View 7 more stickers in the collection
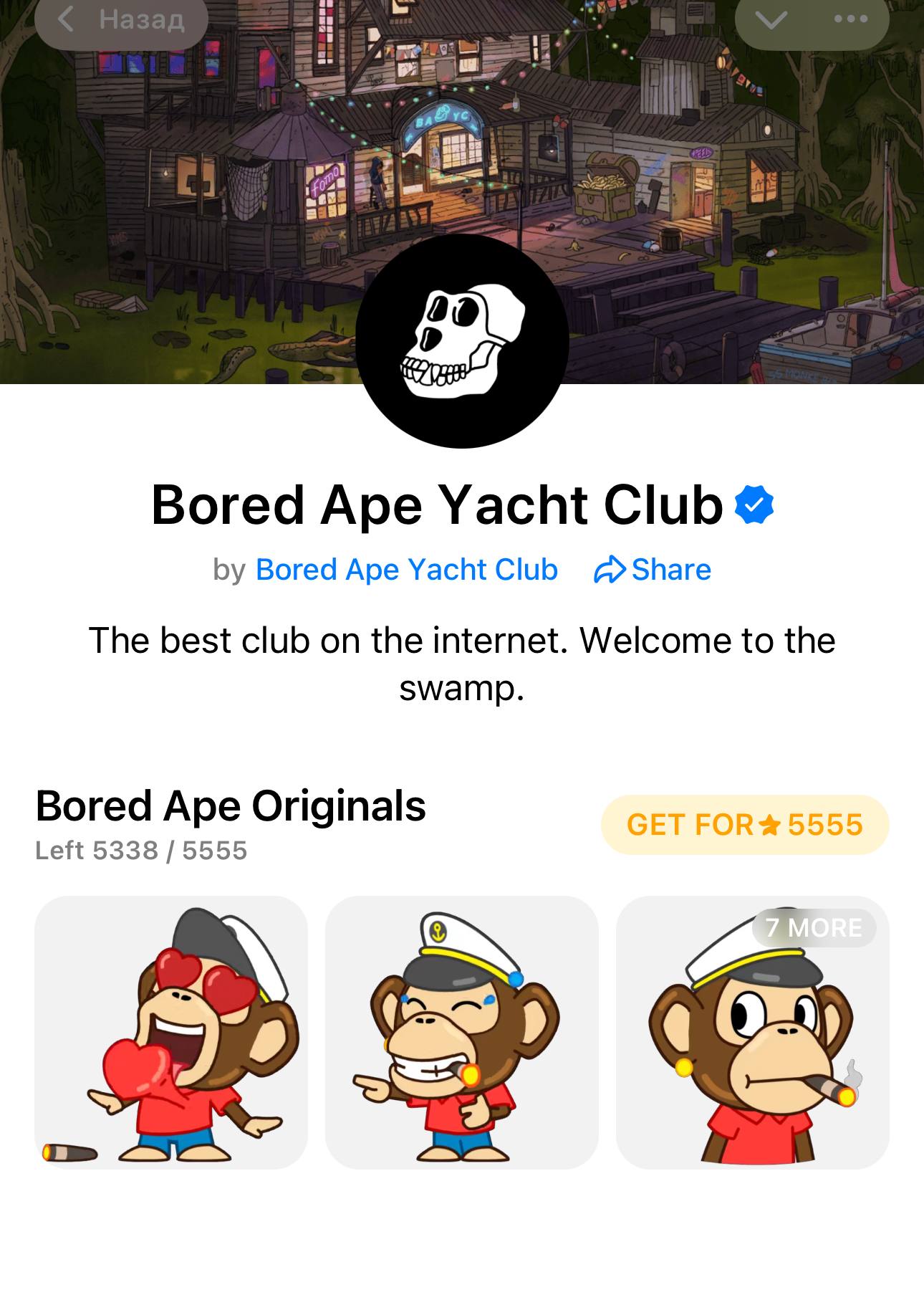 tap(814, 928)
